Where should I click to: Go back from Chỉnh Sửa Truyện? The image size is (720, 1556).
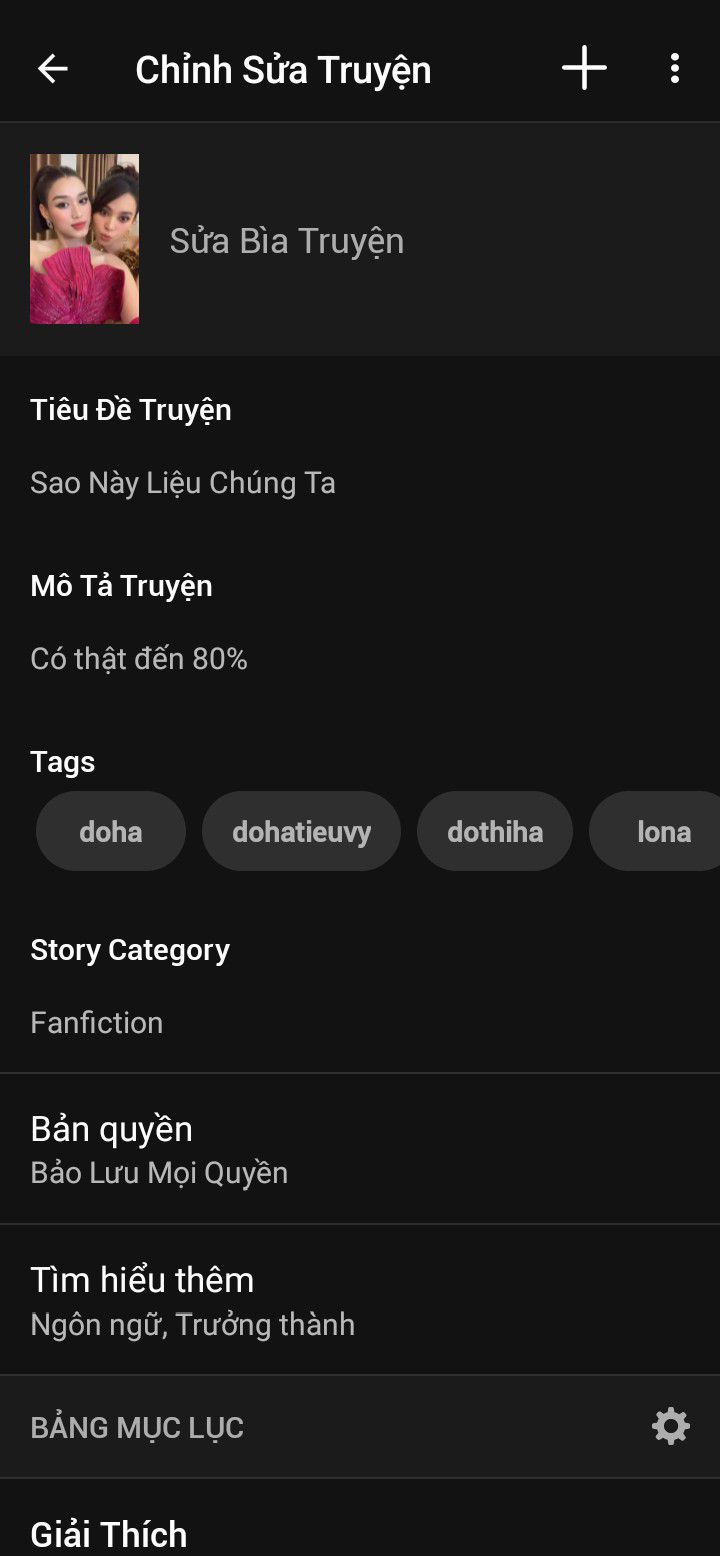click(52, 69)
